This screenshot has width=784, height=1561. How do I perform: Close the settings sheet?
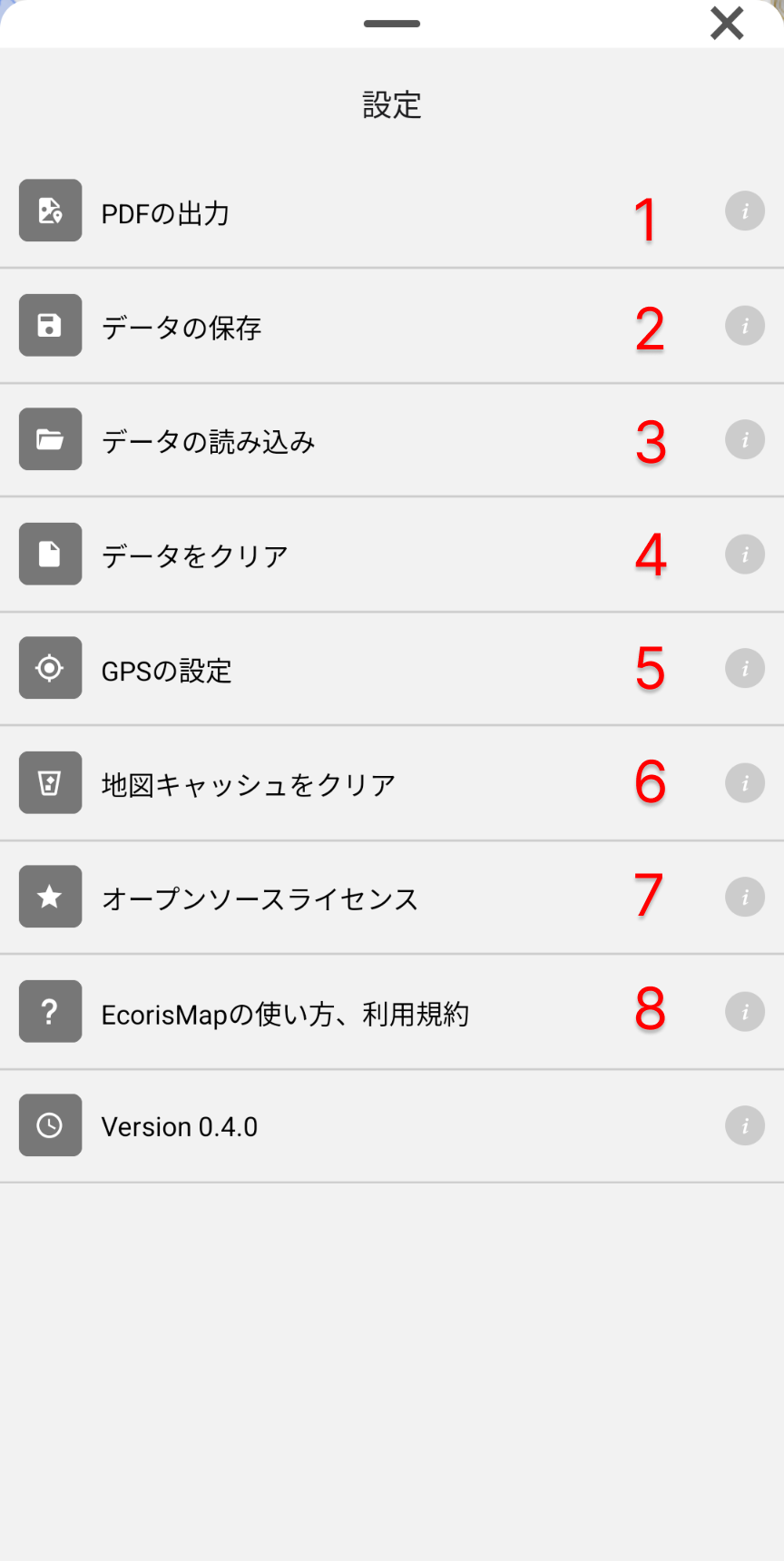pos(727,24)
